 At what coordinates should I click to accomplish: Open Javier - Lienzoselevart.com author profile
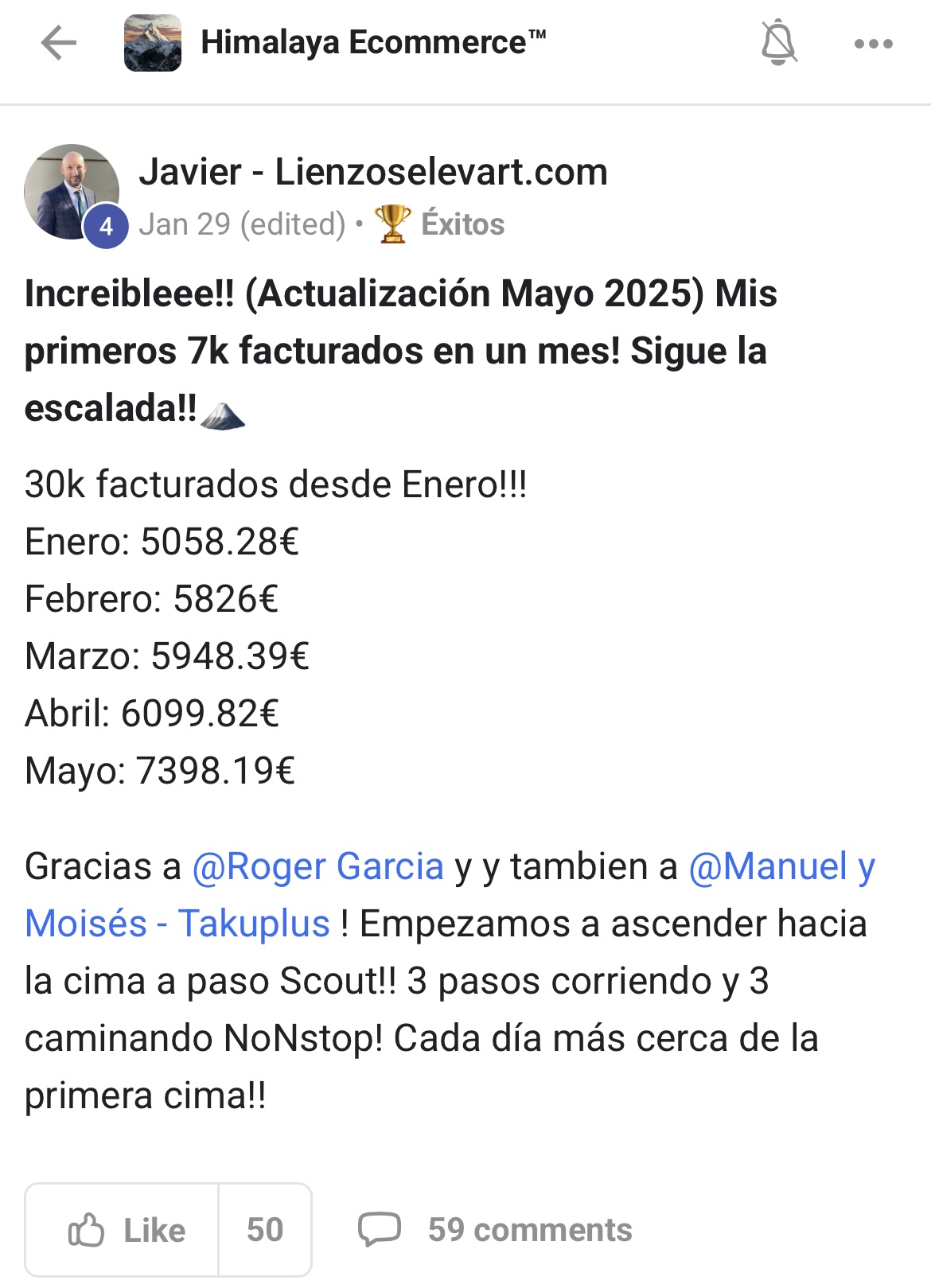click(372, 172)
